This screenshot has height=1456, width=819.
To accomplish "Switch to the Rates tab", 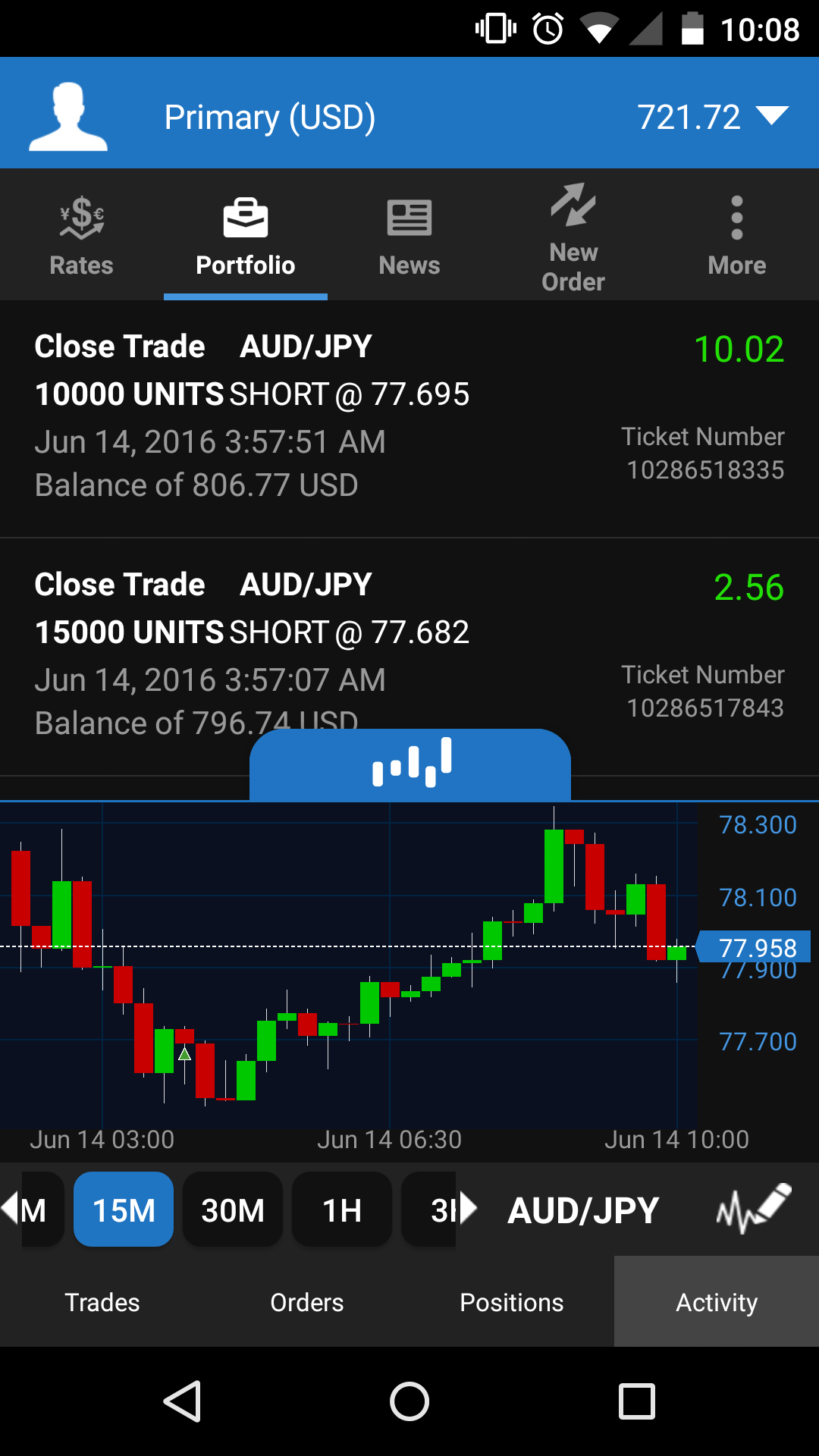I will tap(81, 235).
